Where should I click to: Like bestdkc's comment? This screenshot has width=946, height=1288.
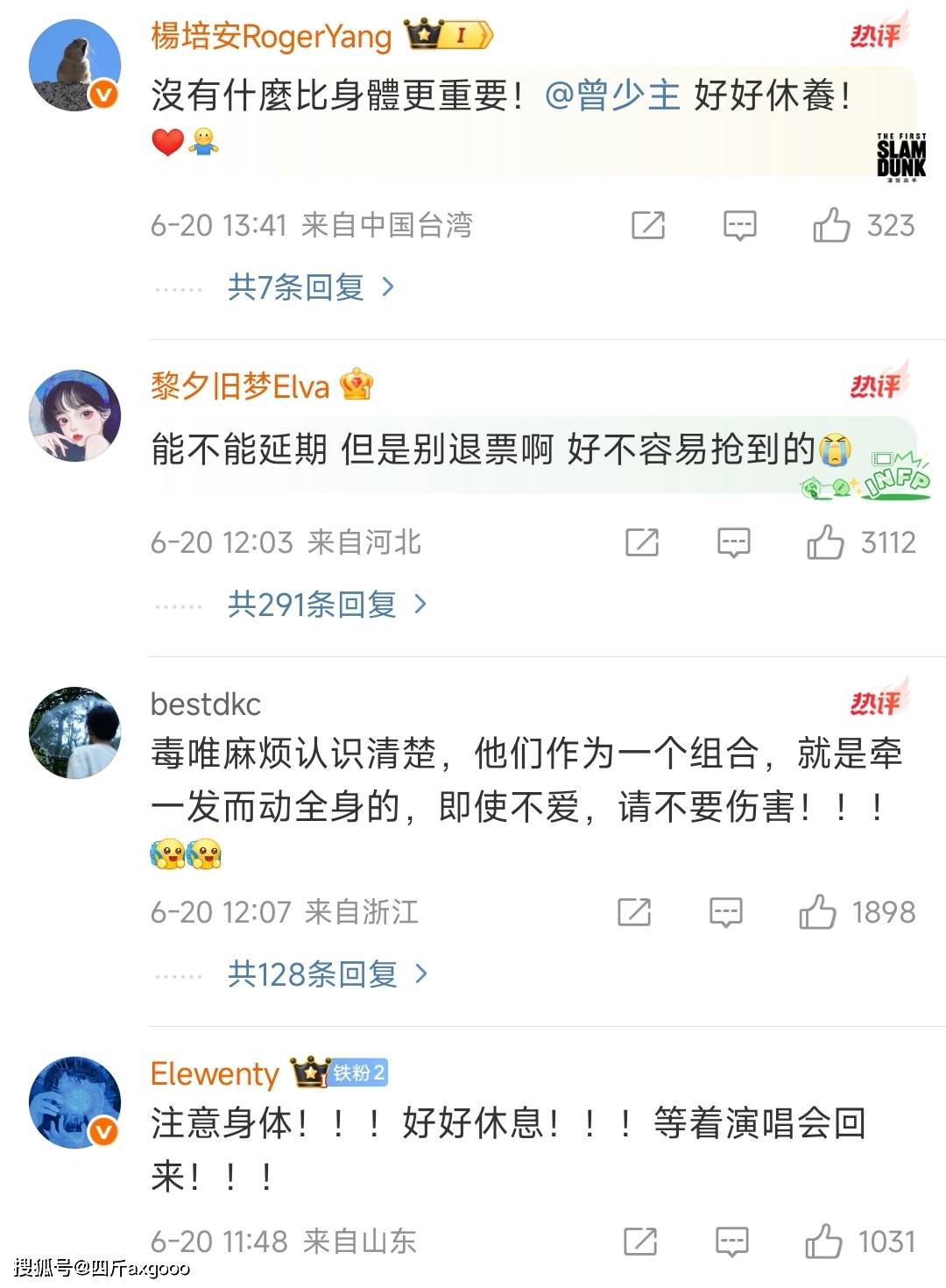click(817, 912)
